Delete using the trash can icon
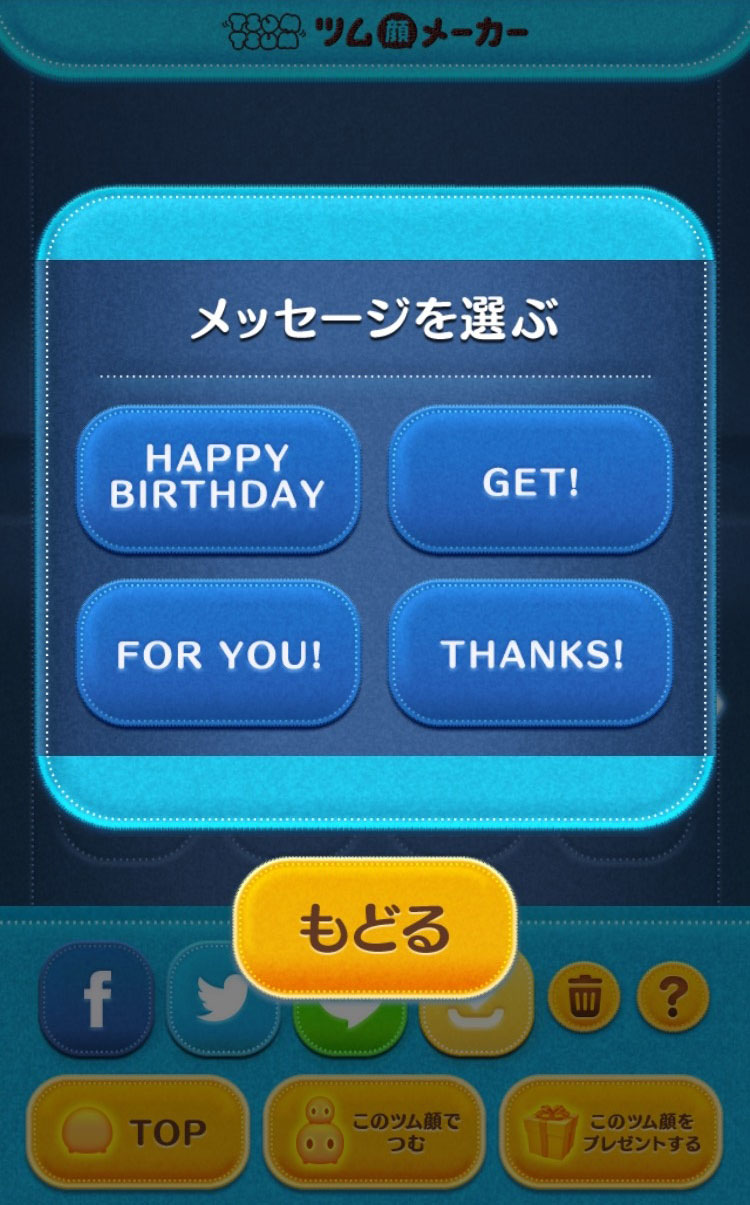Image resolution: width=750 pixels, height=1205 pixels. [584, 997]
